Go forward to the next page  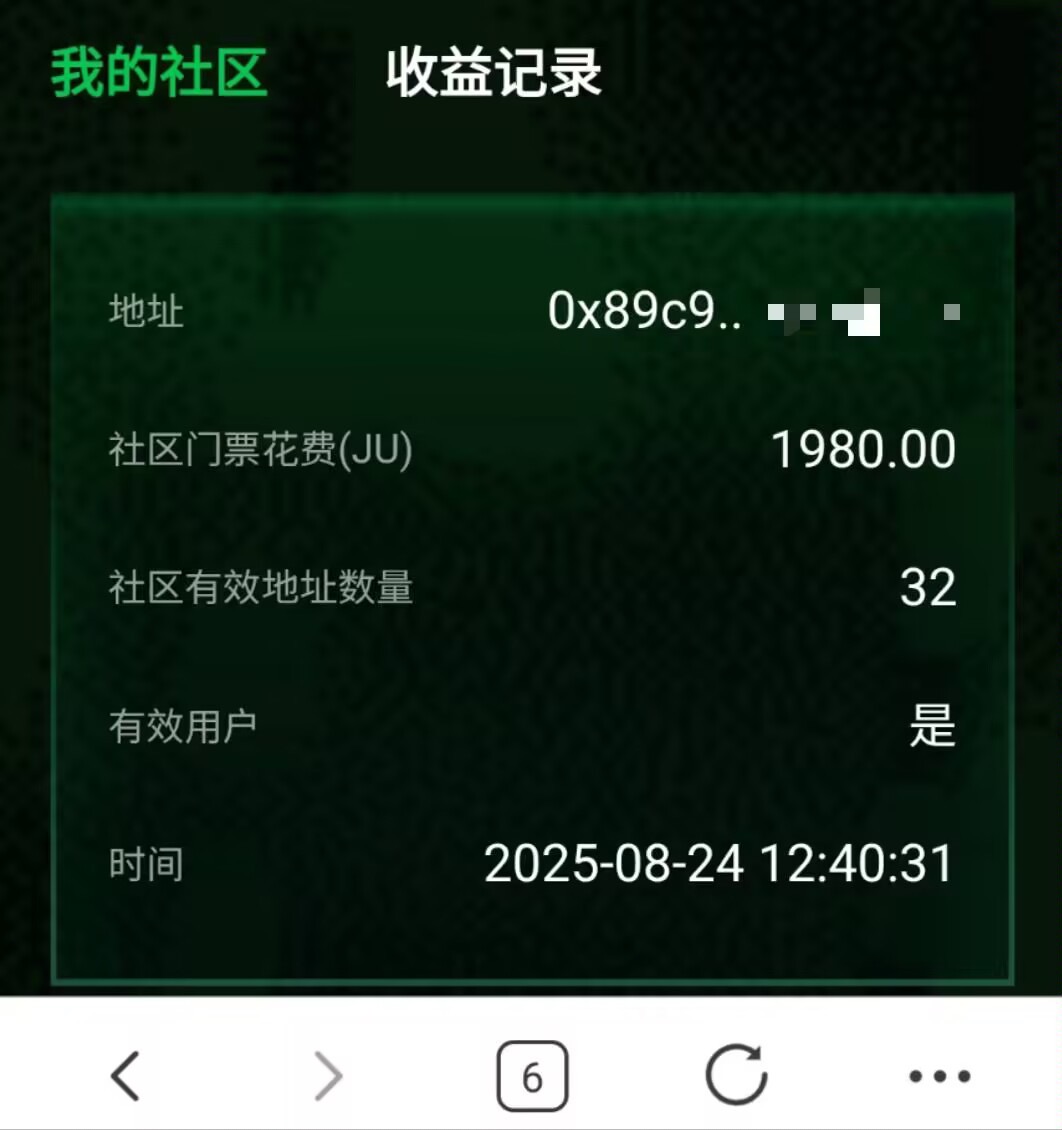click(328, 1076)
